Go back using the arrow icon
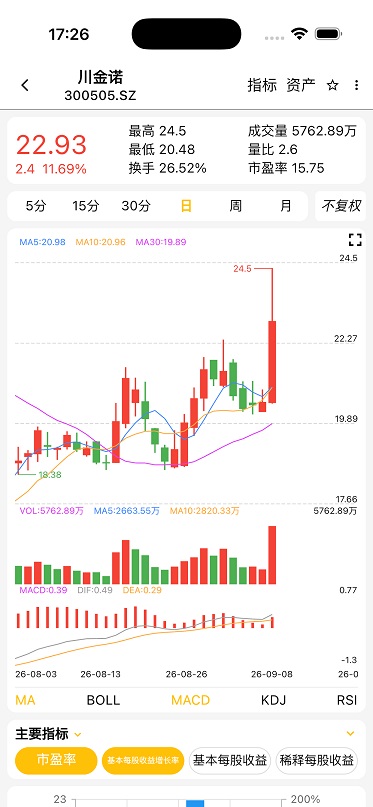The image size is (373, 807). tap(25, 85)
